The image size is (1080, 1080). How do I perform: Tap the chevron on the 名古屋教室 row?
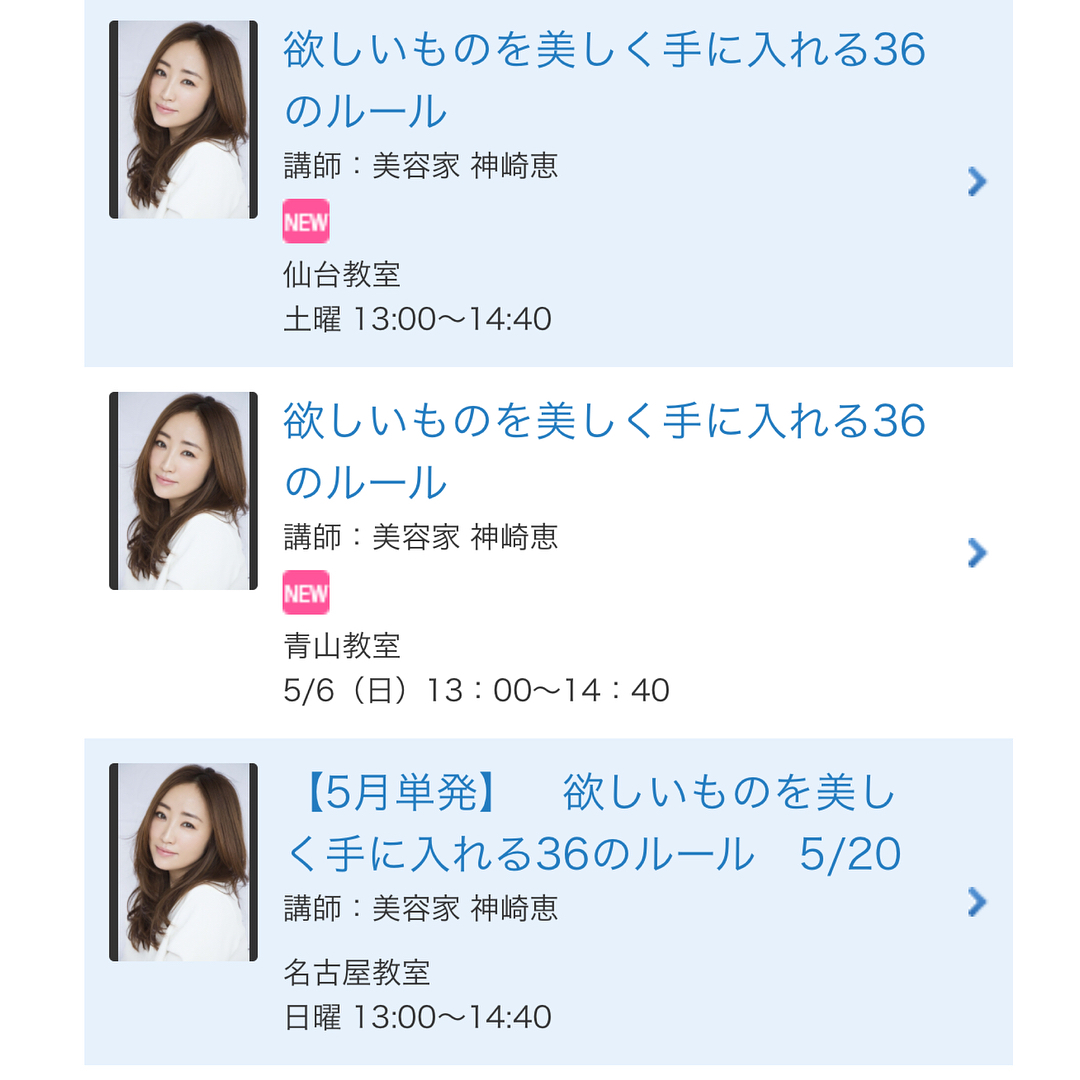[x=977, y=902]
